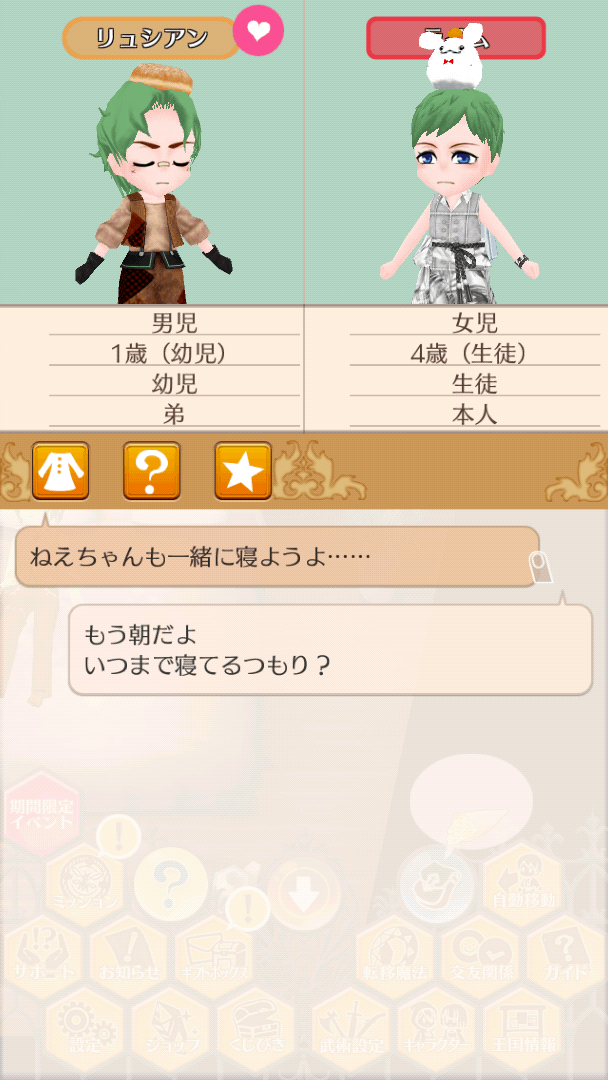Tap the orange question mark button

point(152,471)
